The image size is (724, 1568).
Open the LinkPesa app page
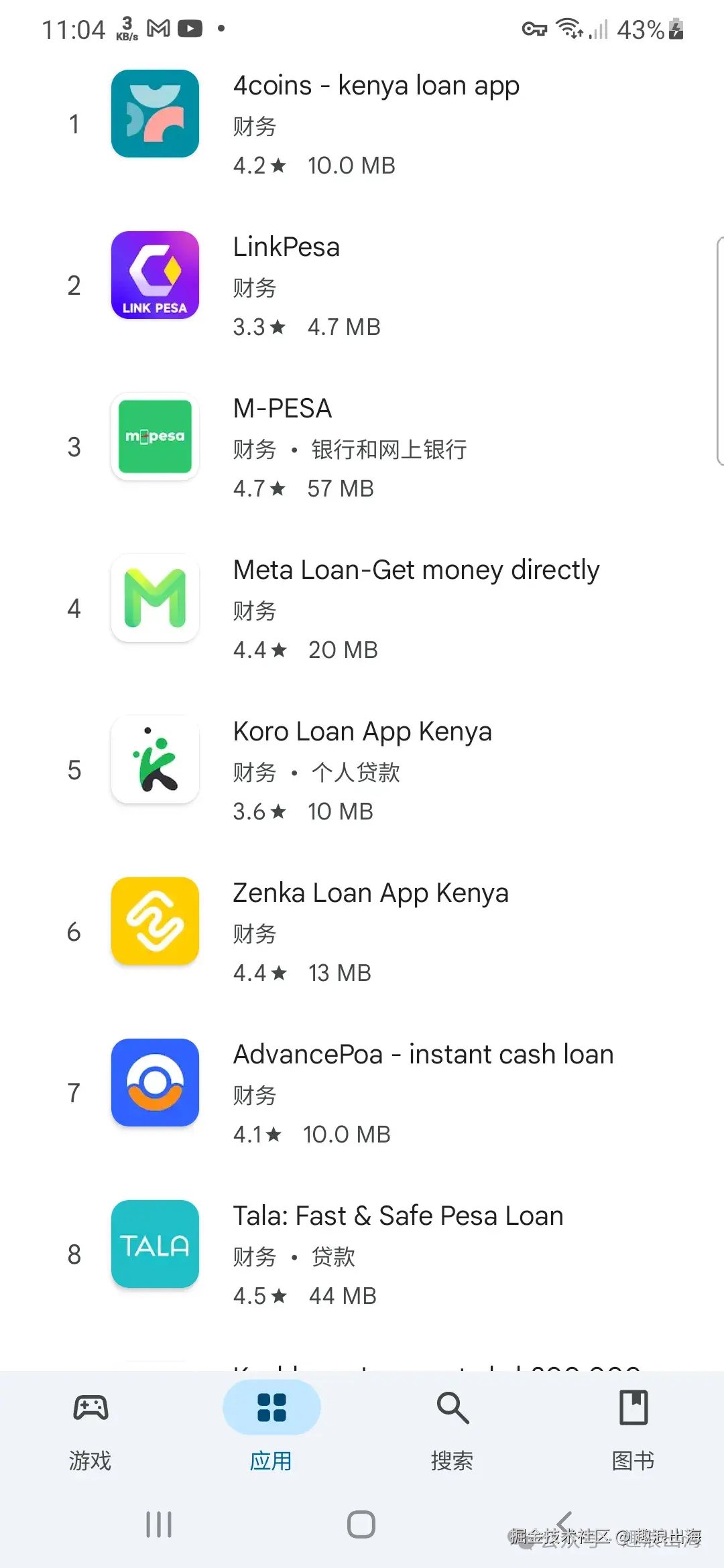375,285
